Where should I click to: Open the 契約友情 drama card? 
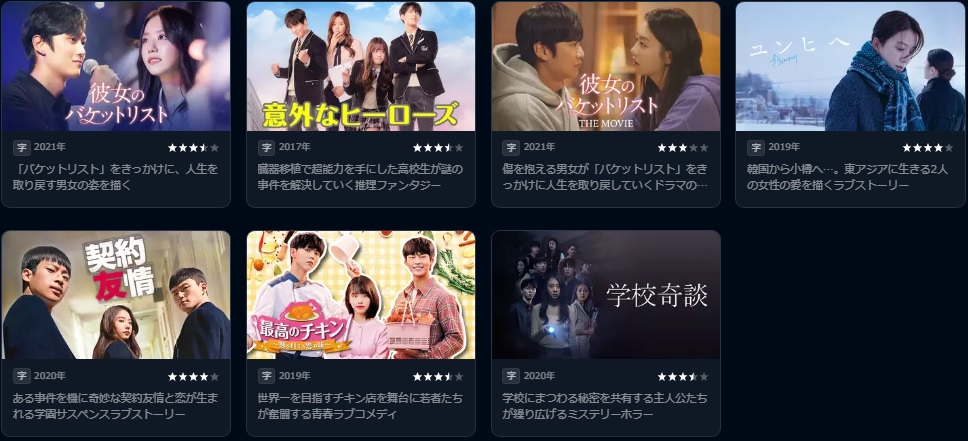(x=116, y=295)
